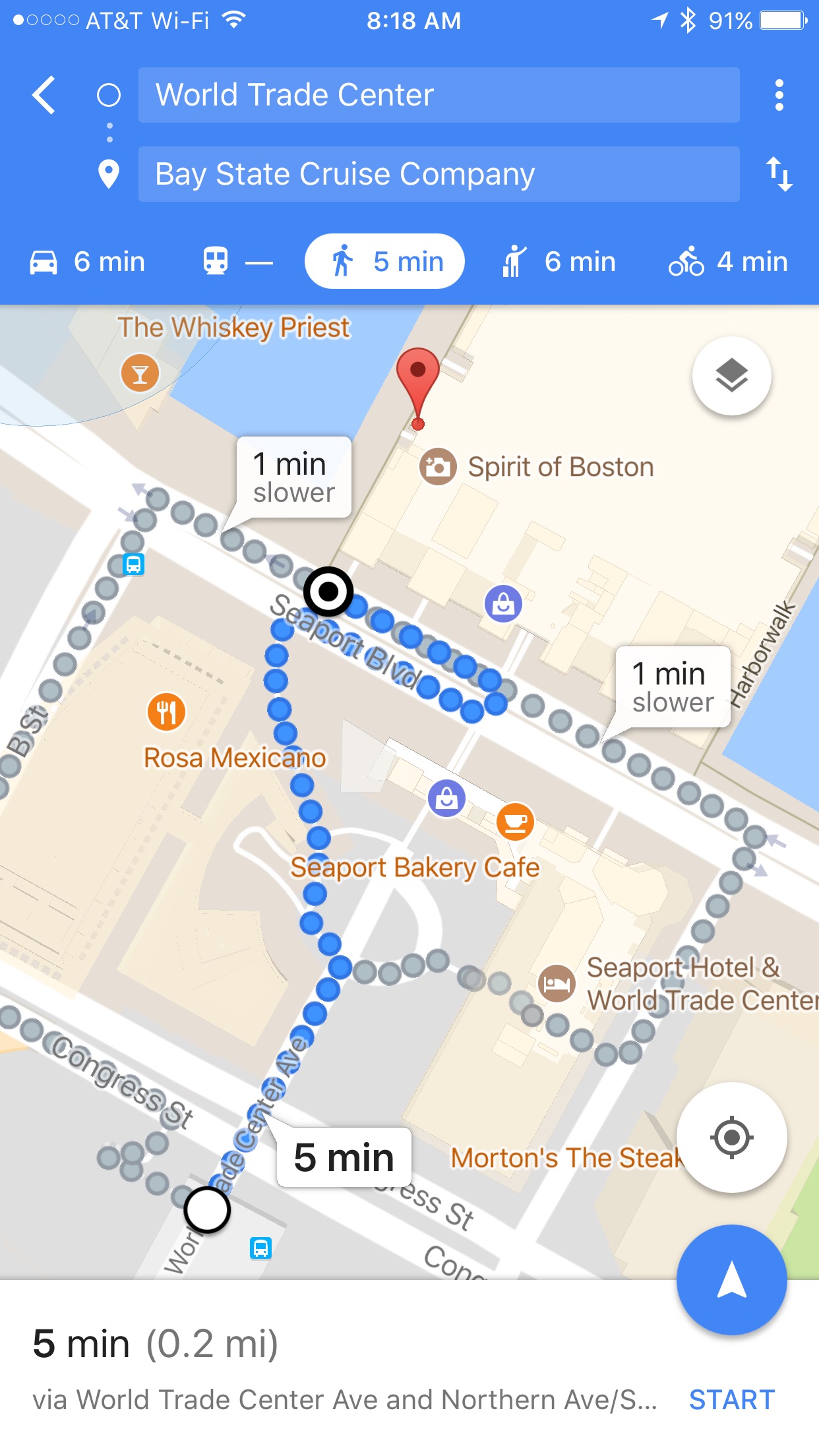Open map layers options

tap(731, 376)
